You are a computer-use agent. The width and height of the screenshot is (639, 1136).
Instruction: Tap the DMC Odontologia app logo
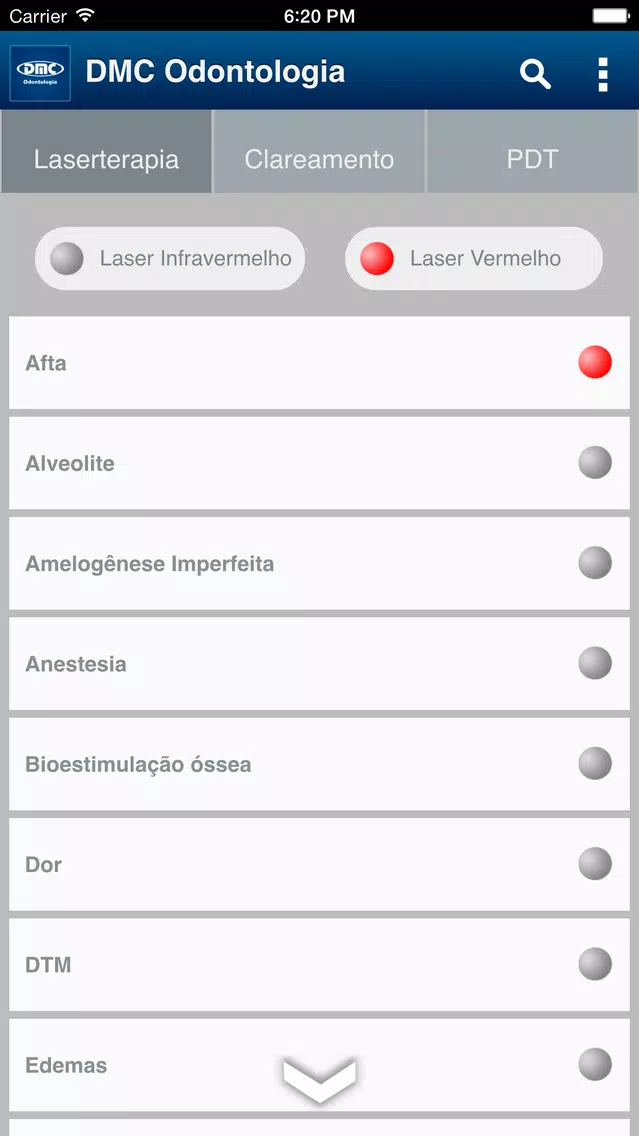click(40, 73)
